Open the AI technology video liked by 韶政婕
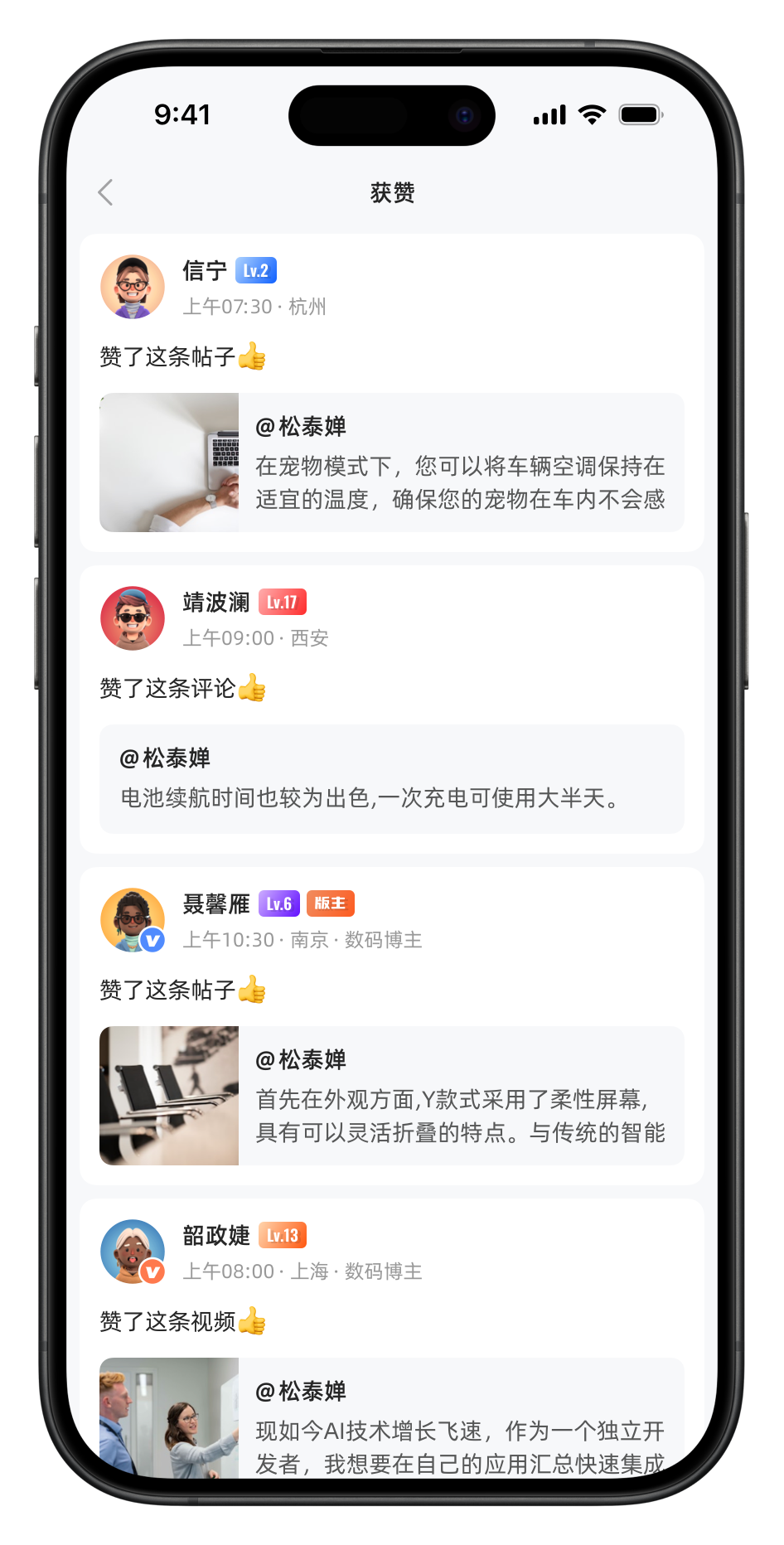 [x=391, y=1419]
